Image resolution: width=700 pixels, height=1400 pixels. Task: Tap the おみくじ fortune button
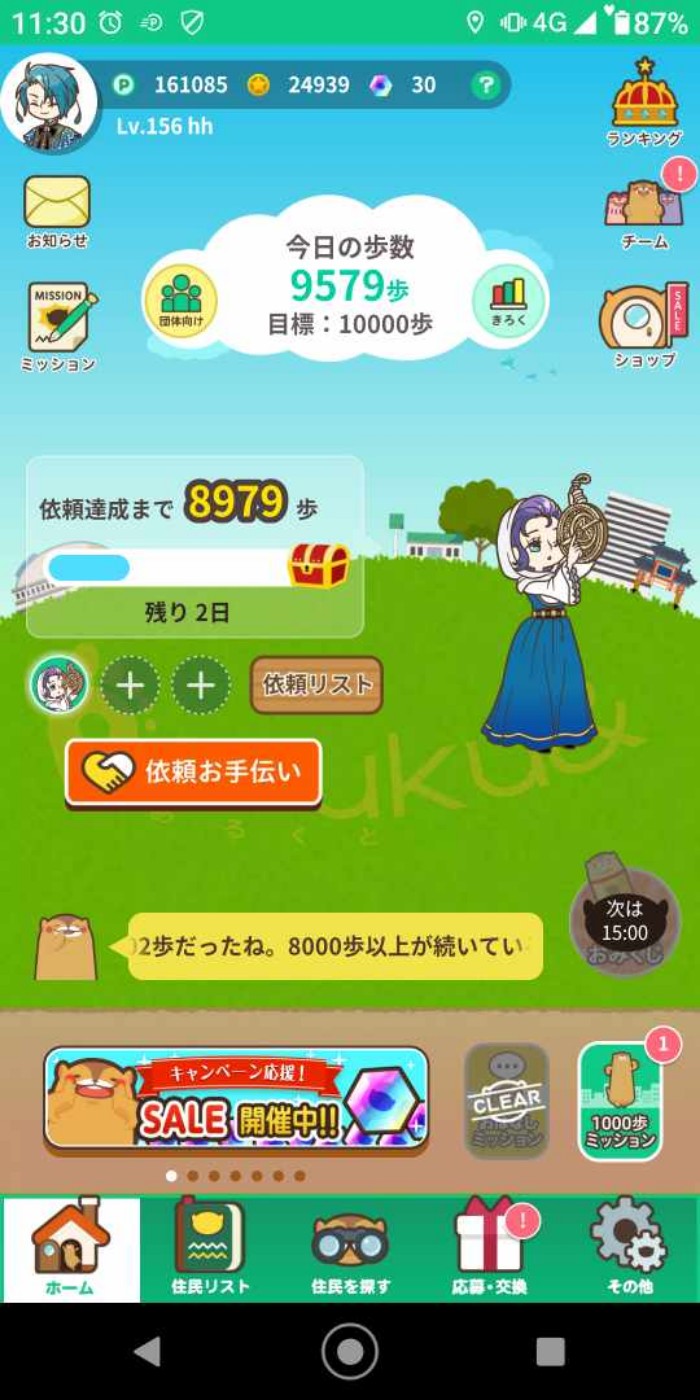coord(624,922)
